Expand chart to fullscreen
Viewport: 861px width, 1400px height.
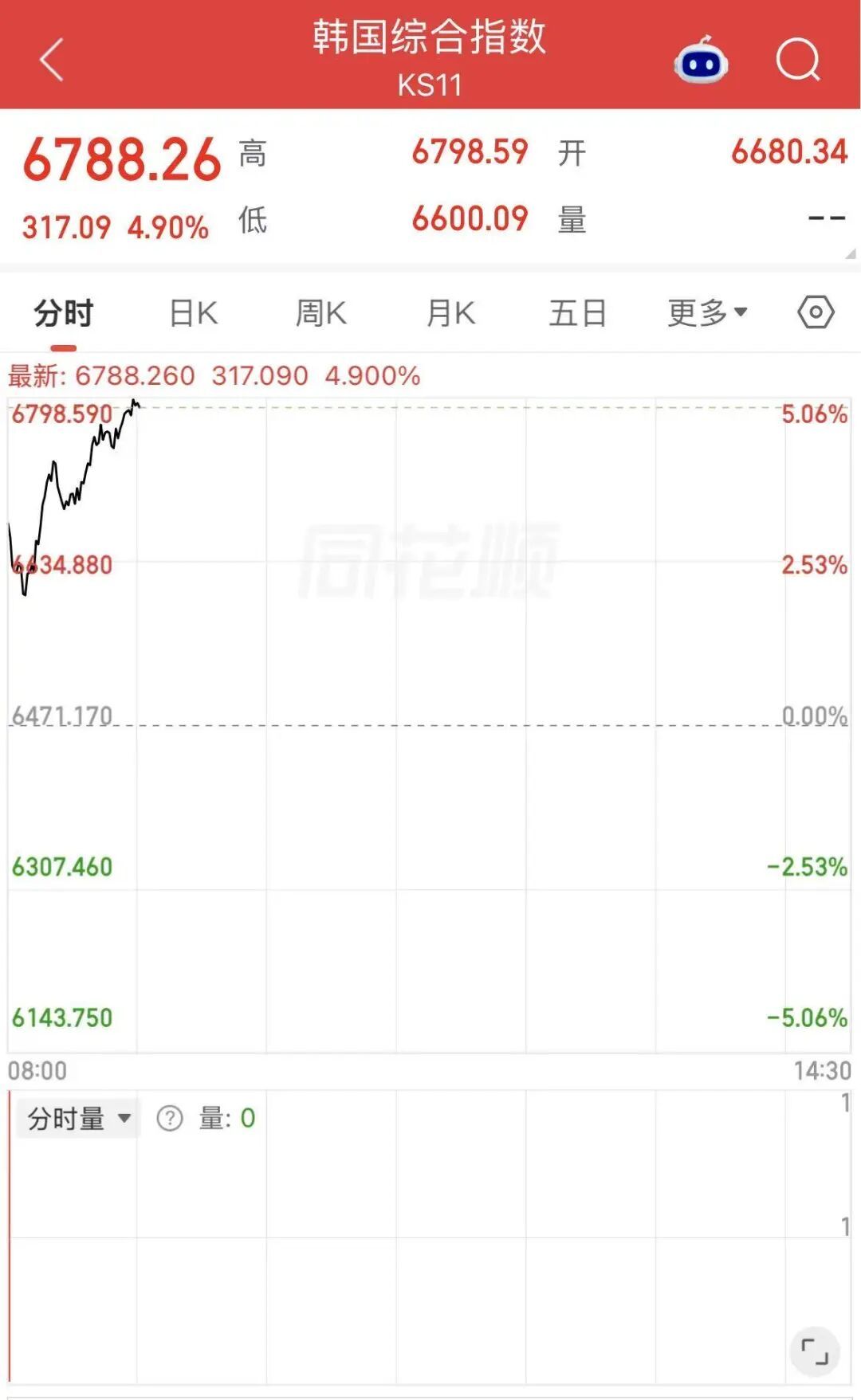click(x=815, y=1351)
